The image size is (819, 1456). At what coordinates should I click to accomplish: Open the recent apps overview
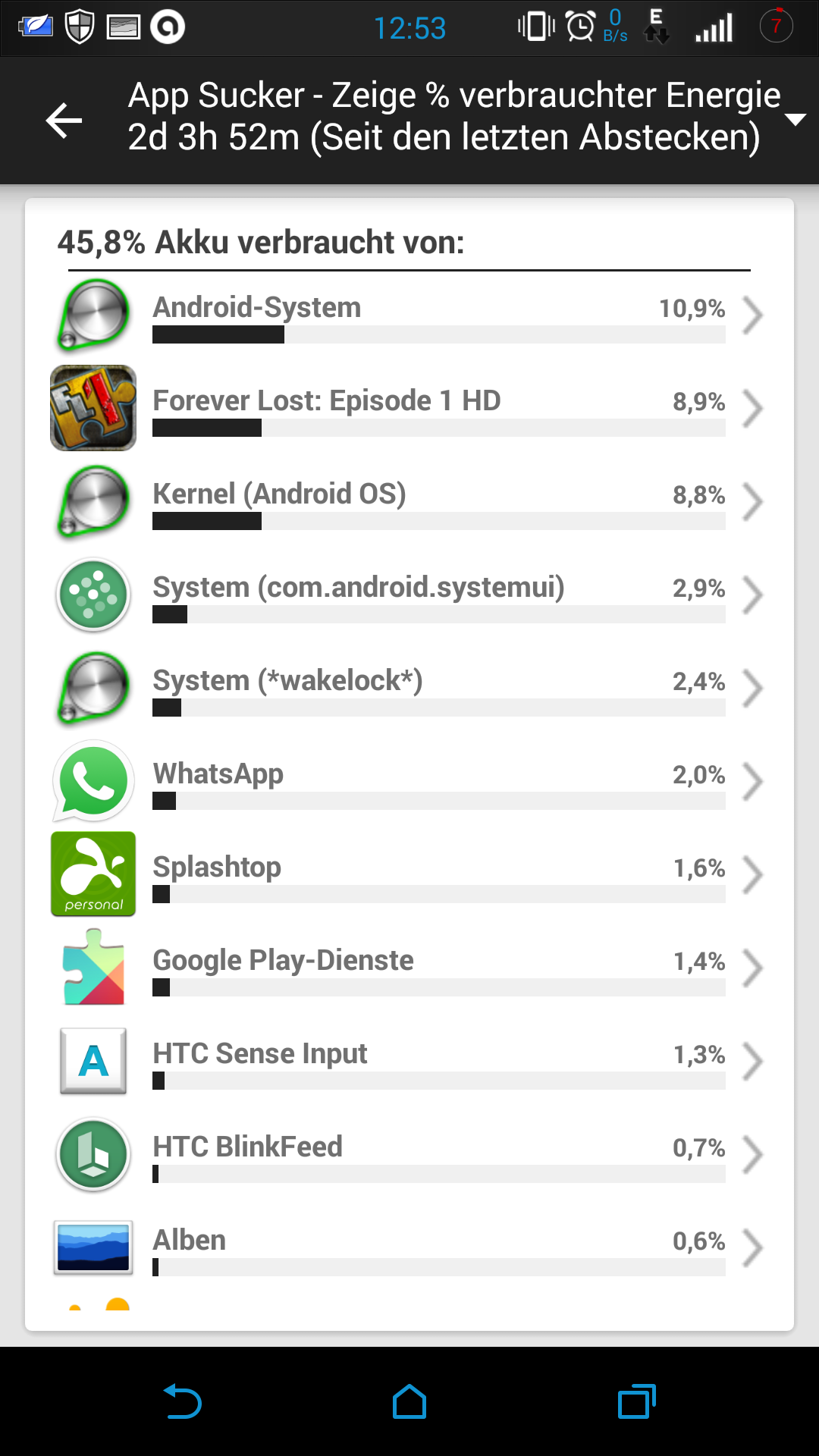coord(637,1401)
